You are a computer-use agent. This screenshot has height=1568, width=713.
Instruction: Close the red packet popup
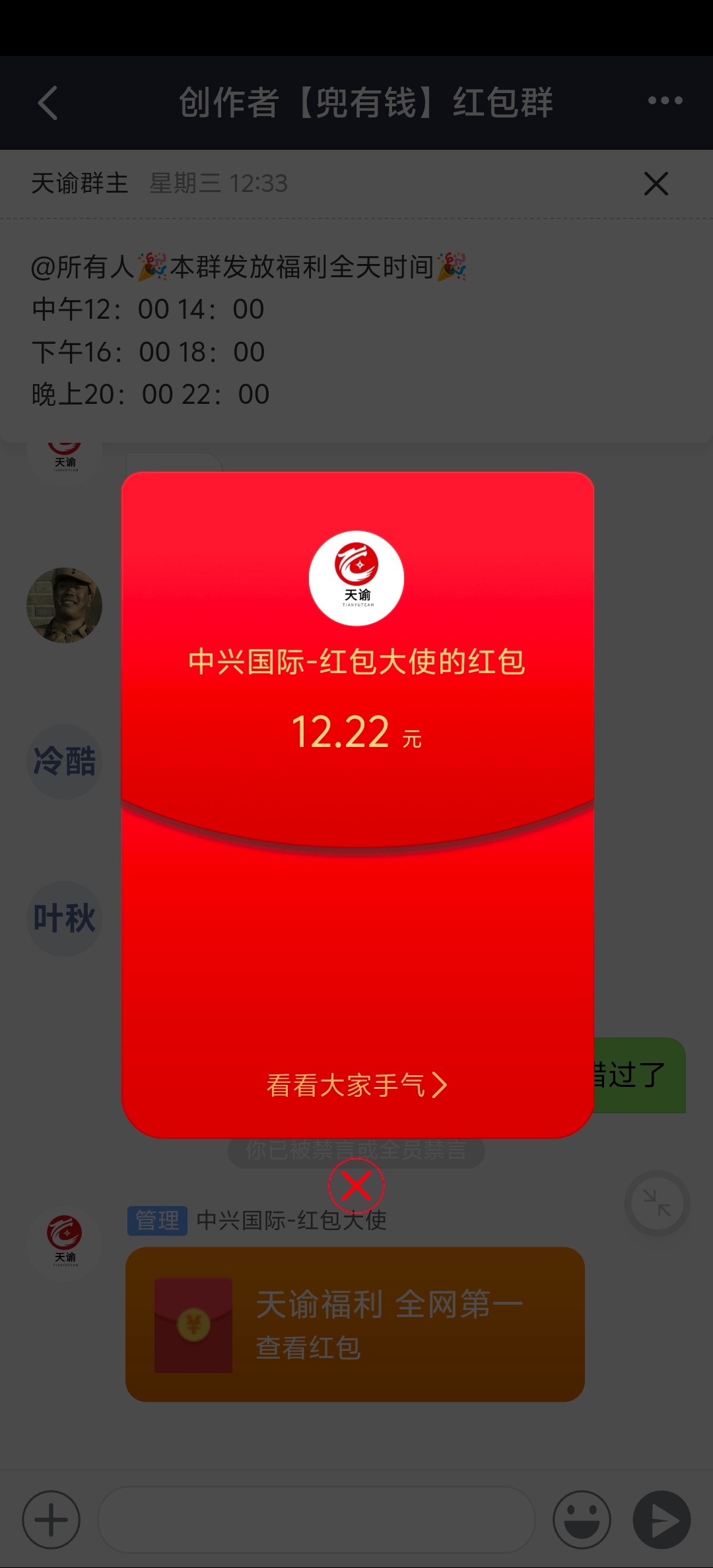click(x=356, y=1186)
